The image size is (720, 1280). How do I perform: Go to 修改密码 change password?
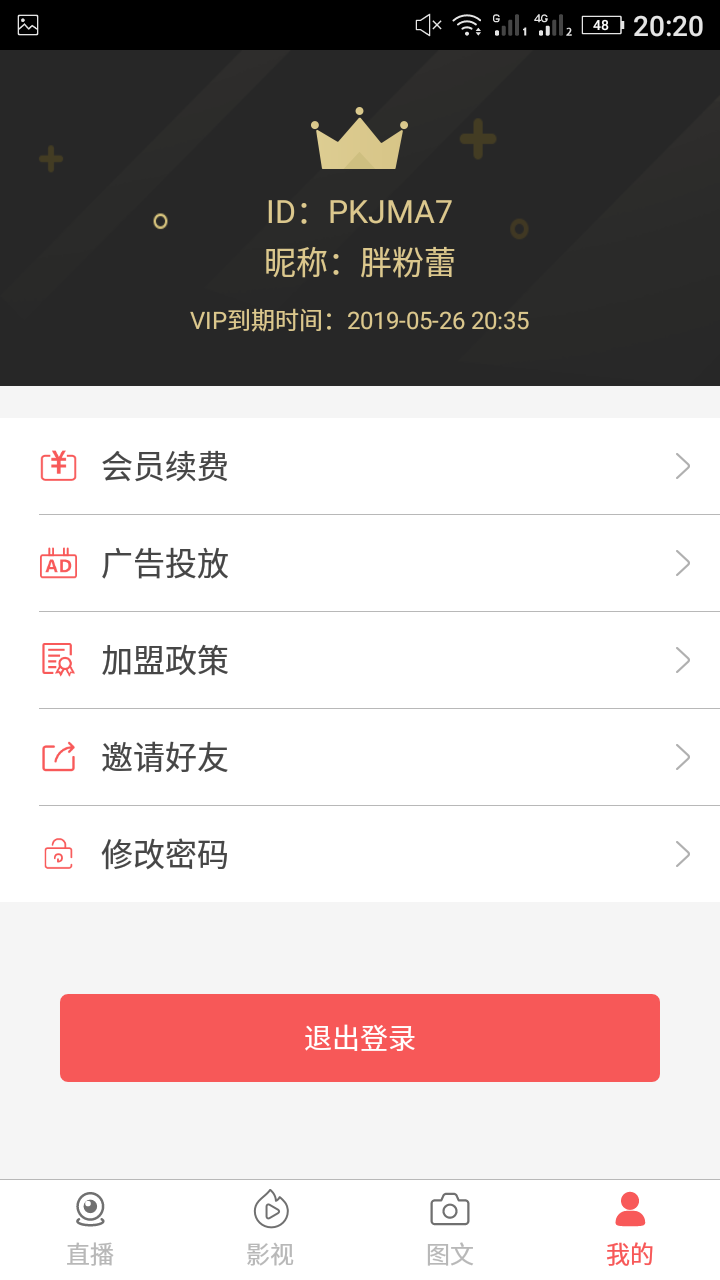pos(360,854)
